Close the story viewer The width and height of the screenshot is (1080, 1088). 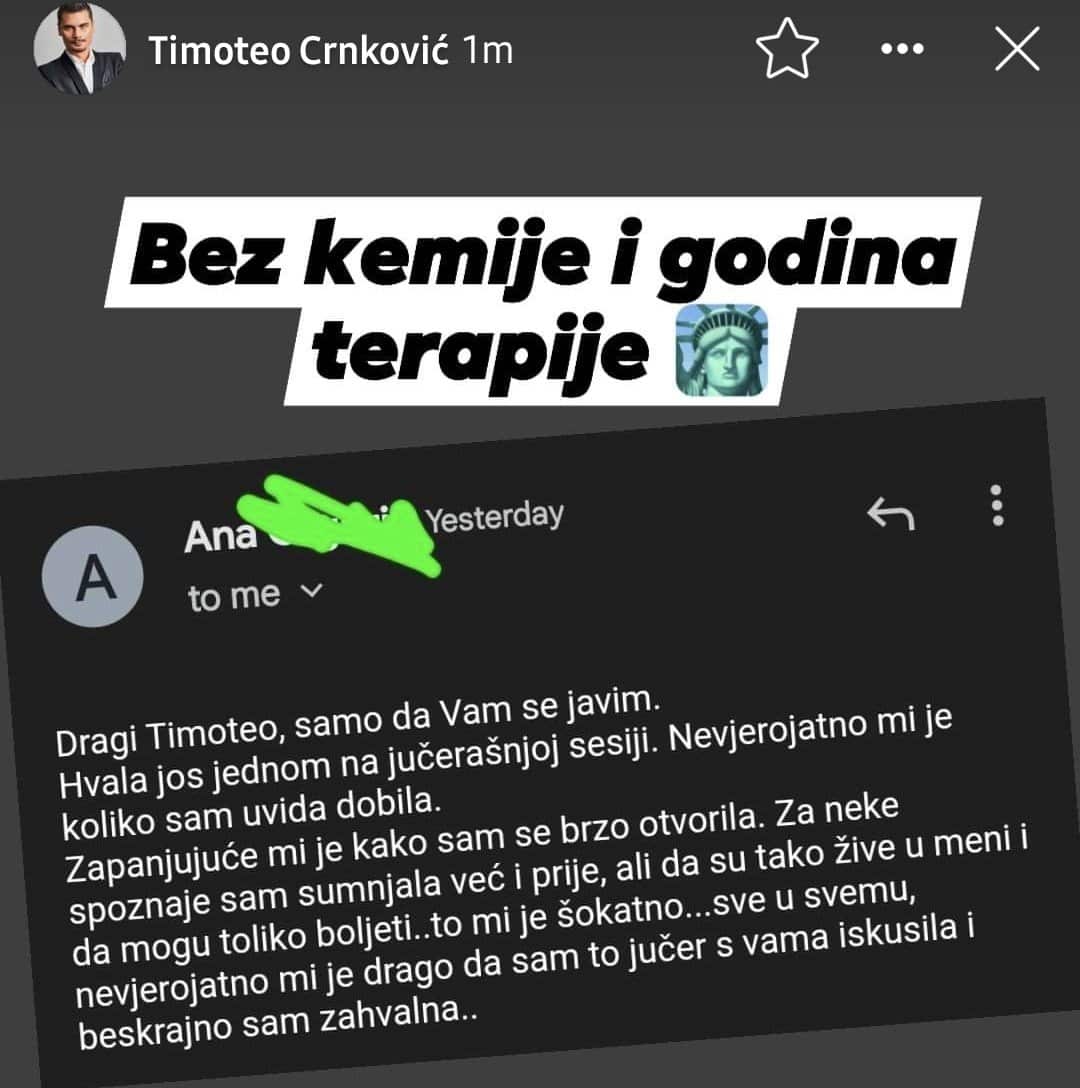click(1017, 50)
